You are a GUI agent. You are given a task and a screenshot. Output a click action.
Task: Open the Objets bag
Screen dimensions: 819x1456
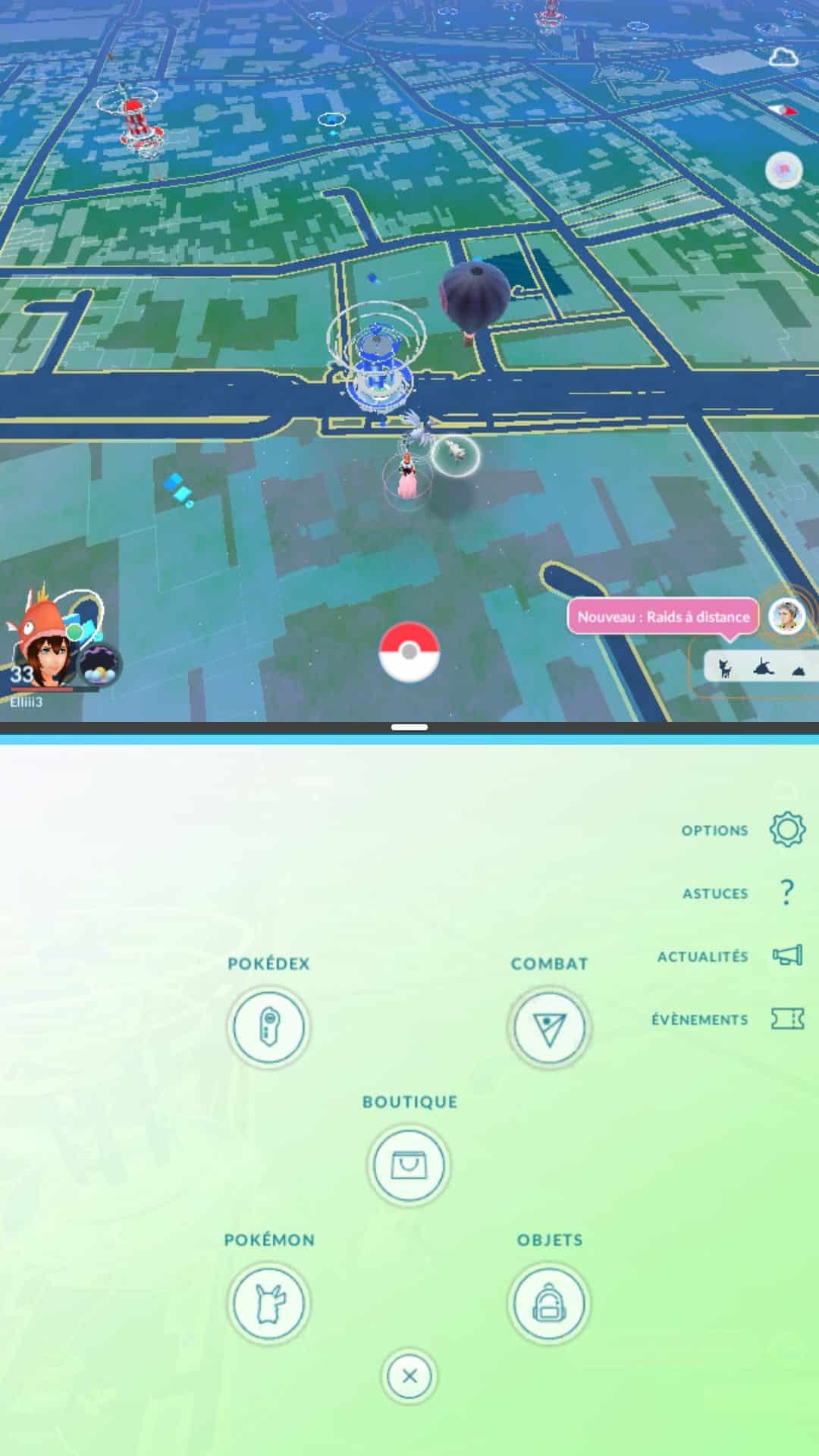[x=549, y=1304]
